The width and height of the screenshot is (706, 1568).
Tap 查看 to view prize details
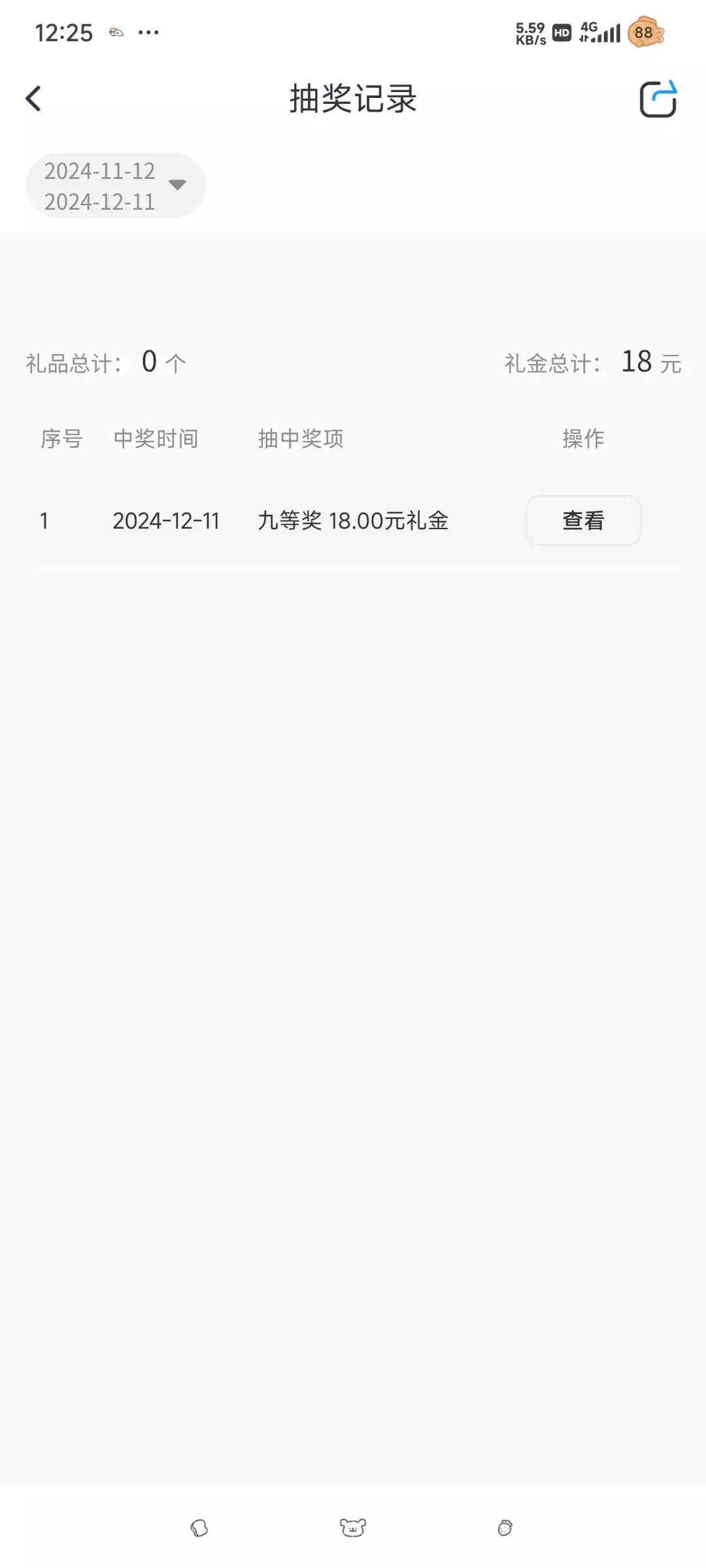click(582, 521)
